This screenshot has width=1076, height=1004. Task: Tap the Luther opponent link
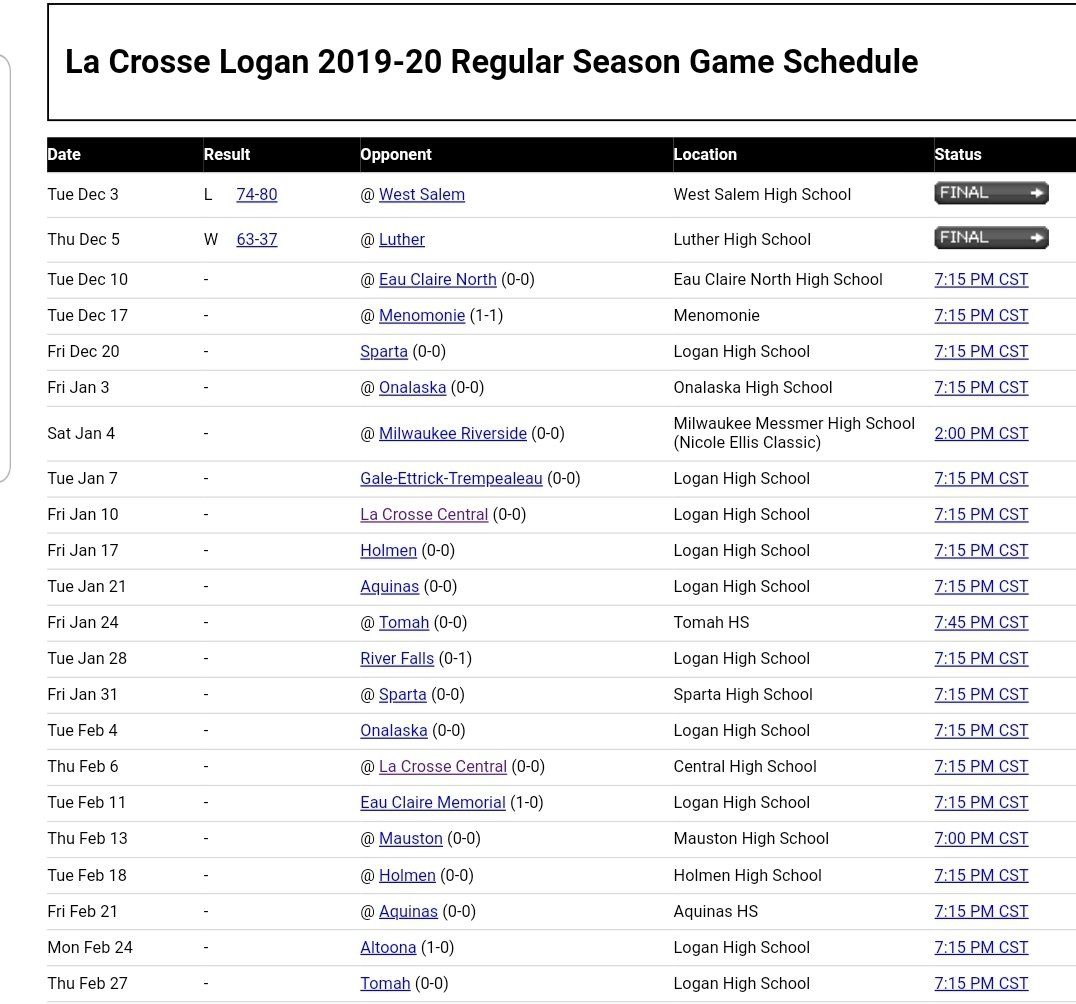click(x=401, y=239)
